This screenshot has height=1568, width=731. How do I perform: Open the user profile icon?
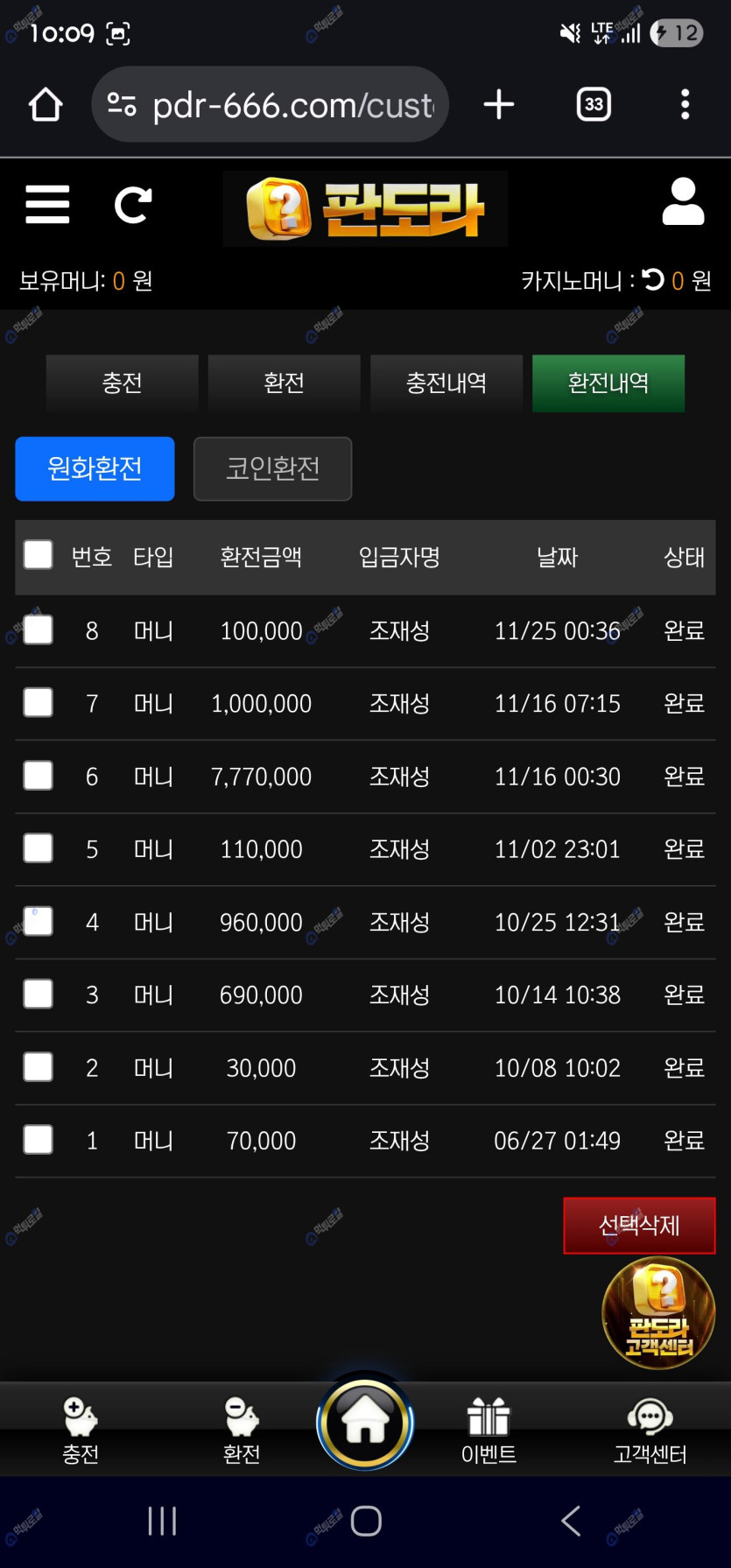(683, 202)
